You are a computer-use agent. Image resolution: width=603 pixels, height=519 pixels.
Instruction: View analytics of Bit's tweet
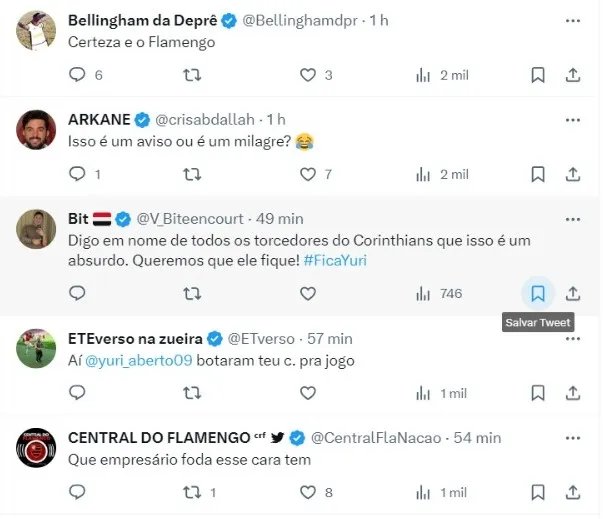(423, 293)
